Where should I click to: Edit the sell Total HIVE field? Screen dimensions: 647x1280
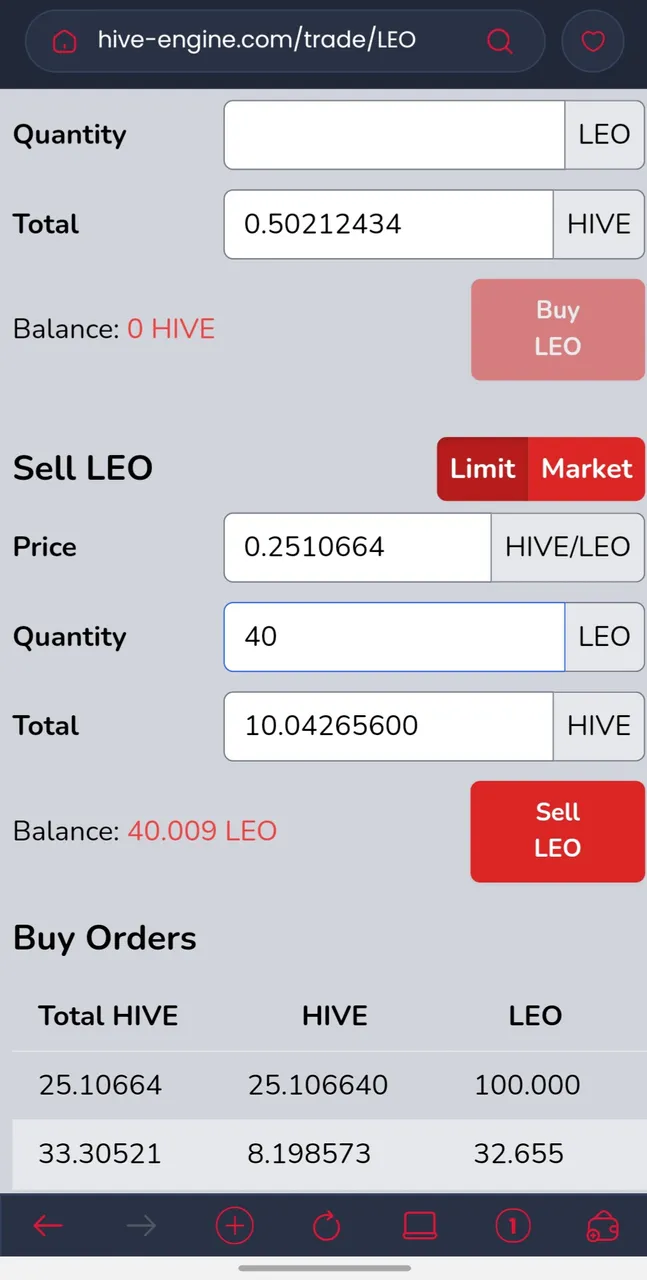pos(388,726)
